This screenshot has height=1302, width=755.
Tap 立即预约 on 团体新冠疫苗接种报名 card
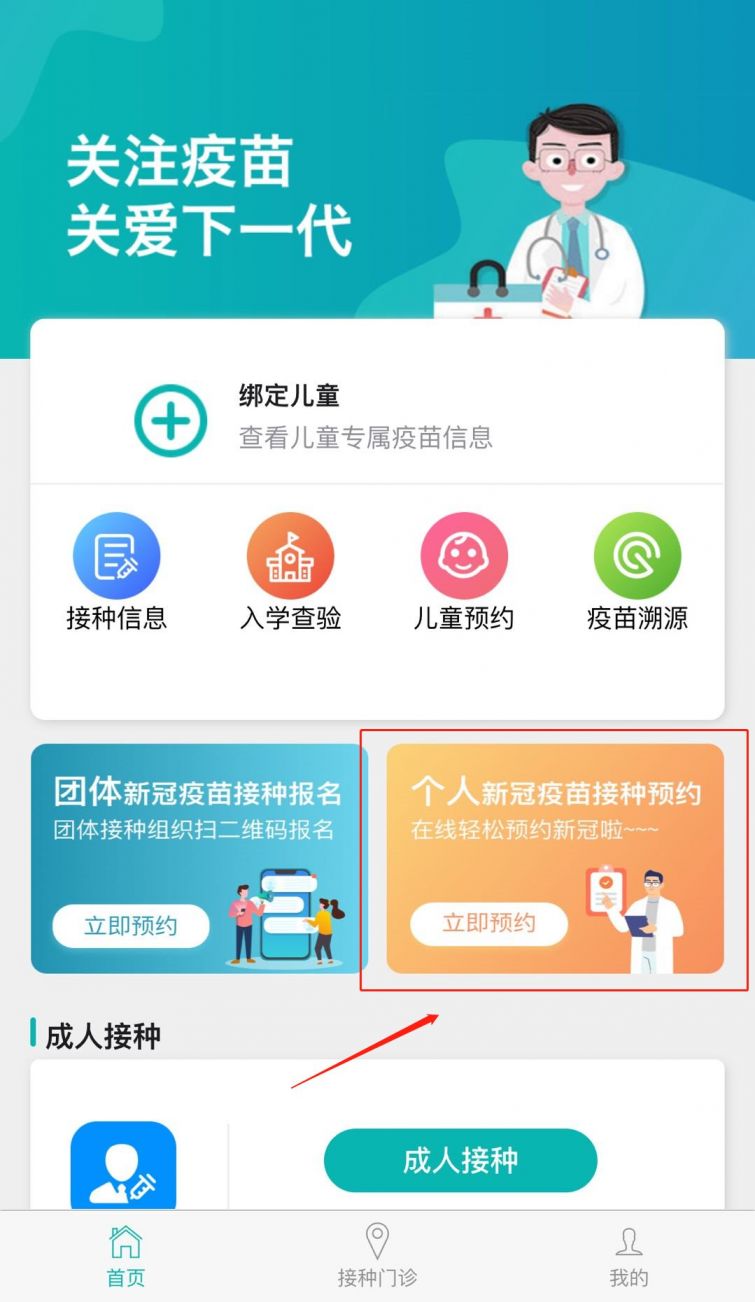(131, 925)
